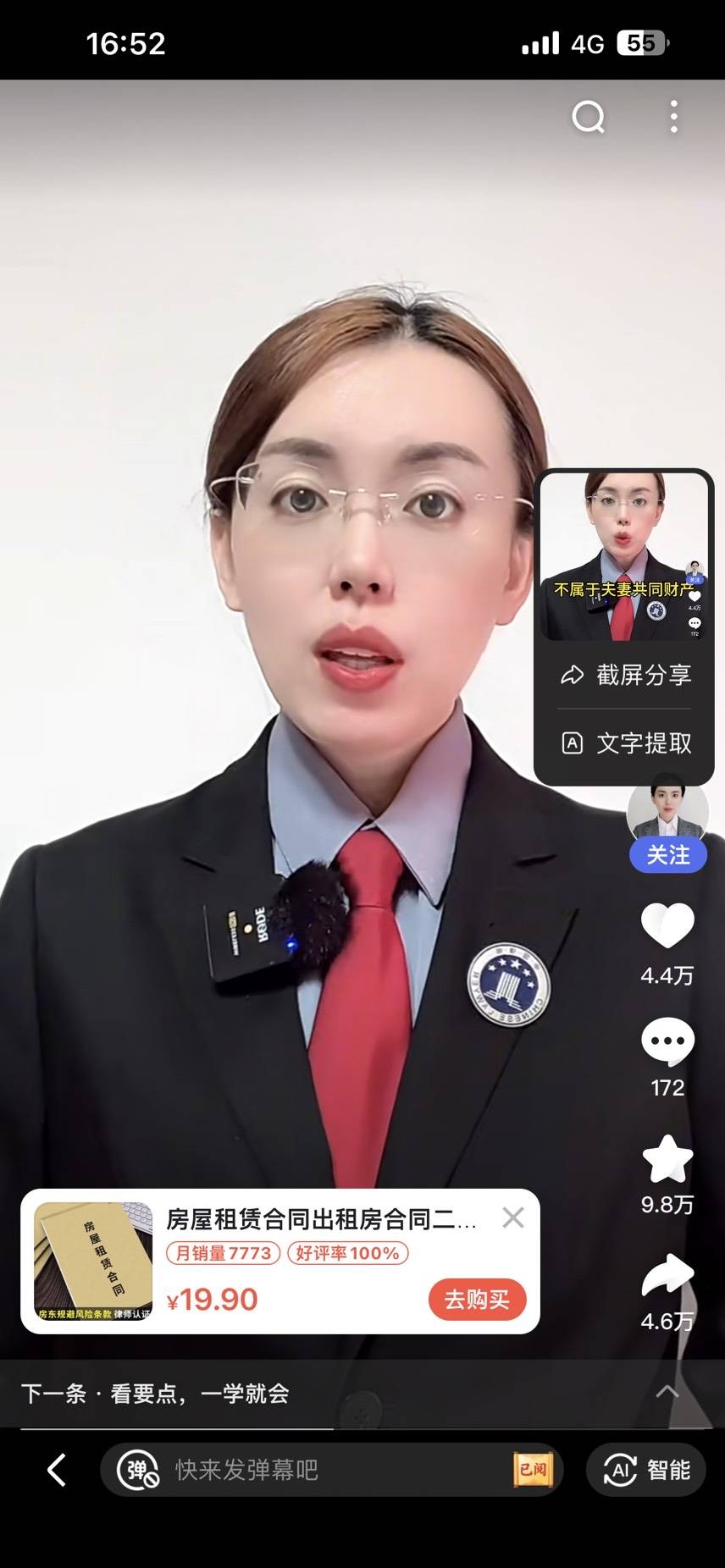The height and width of the screenshot is (1568, 725).
Task: Tap 去购买 to buy the contract
Action: coord(477,1300)
